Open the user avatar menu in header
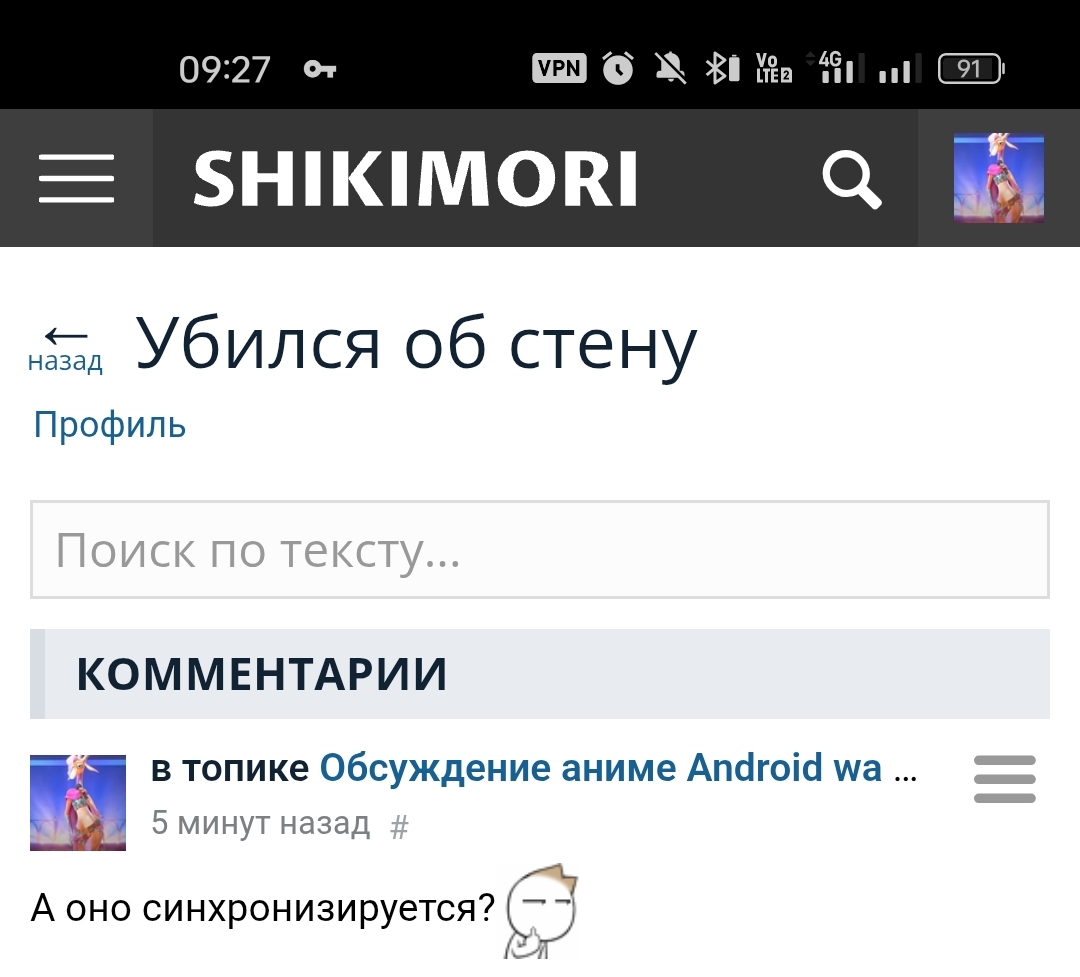Screen dimensions: 1080x977 (x=998, y=179)
